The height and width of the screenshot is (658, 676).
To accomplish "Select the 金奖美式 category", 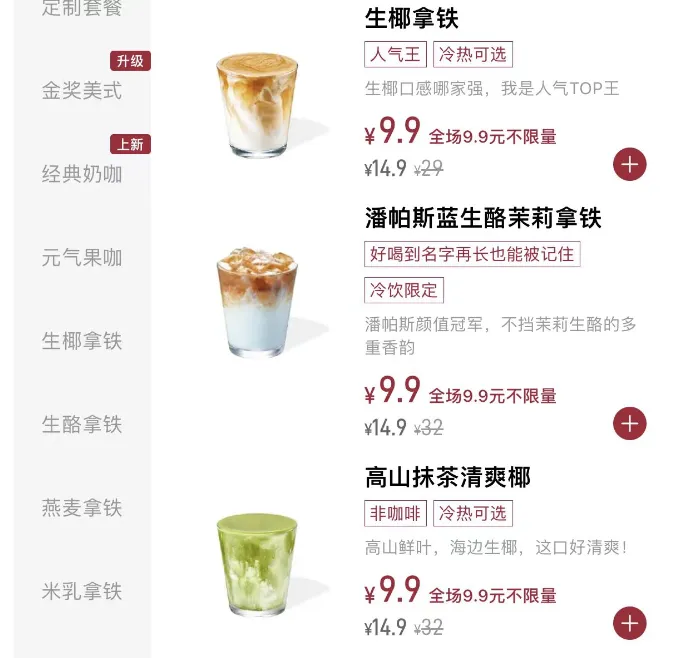I will click(x=82, y=91).
